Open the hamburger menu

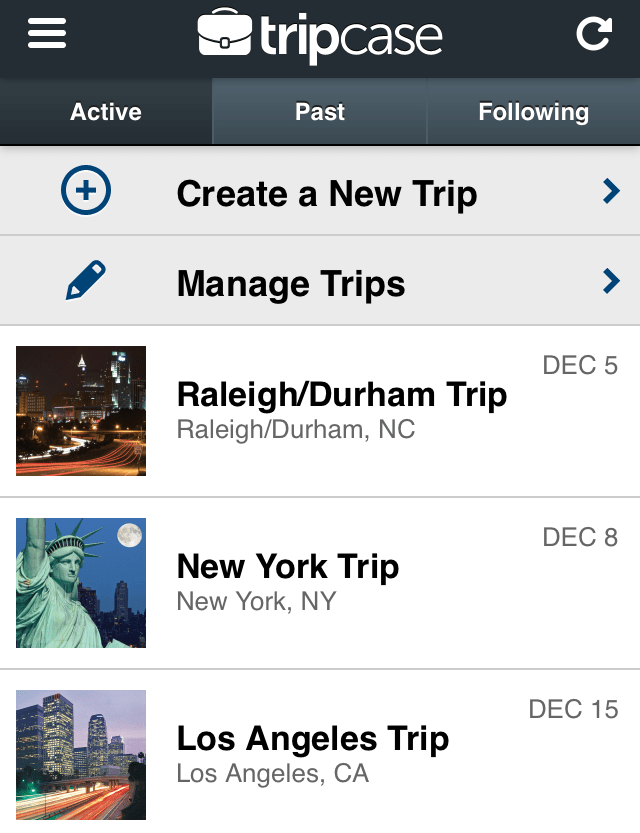pos(47,35)
